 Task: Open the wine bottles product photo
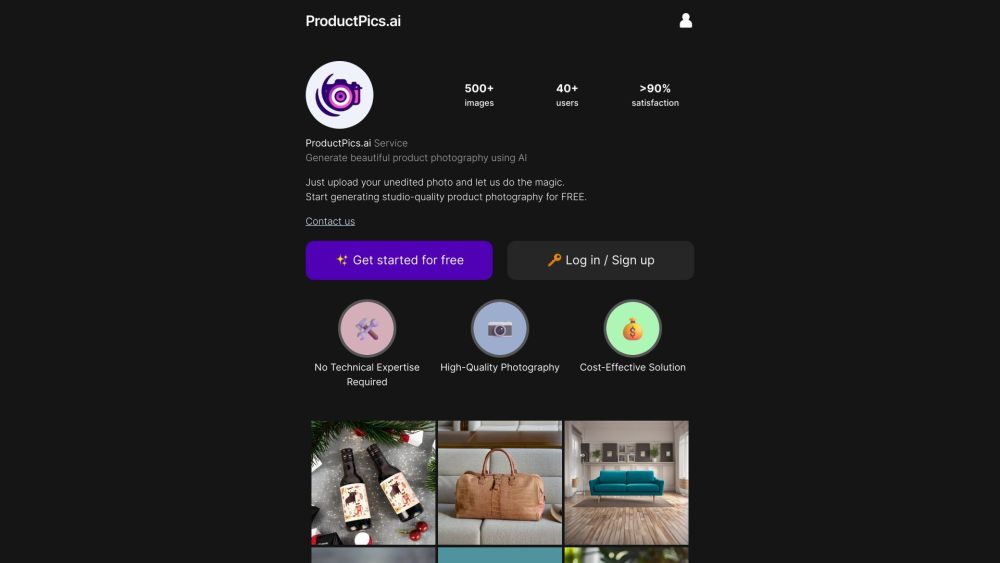[373, 482]
